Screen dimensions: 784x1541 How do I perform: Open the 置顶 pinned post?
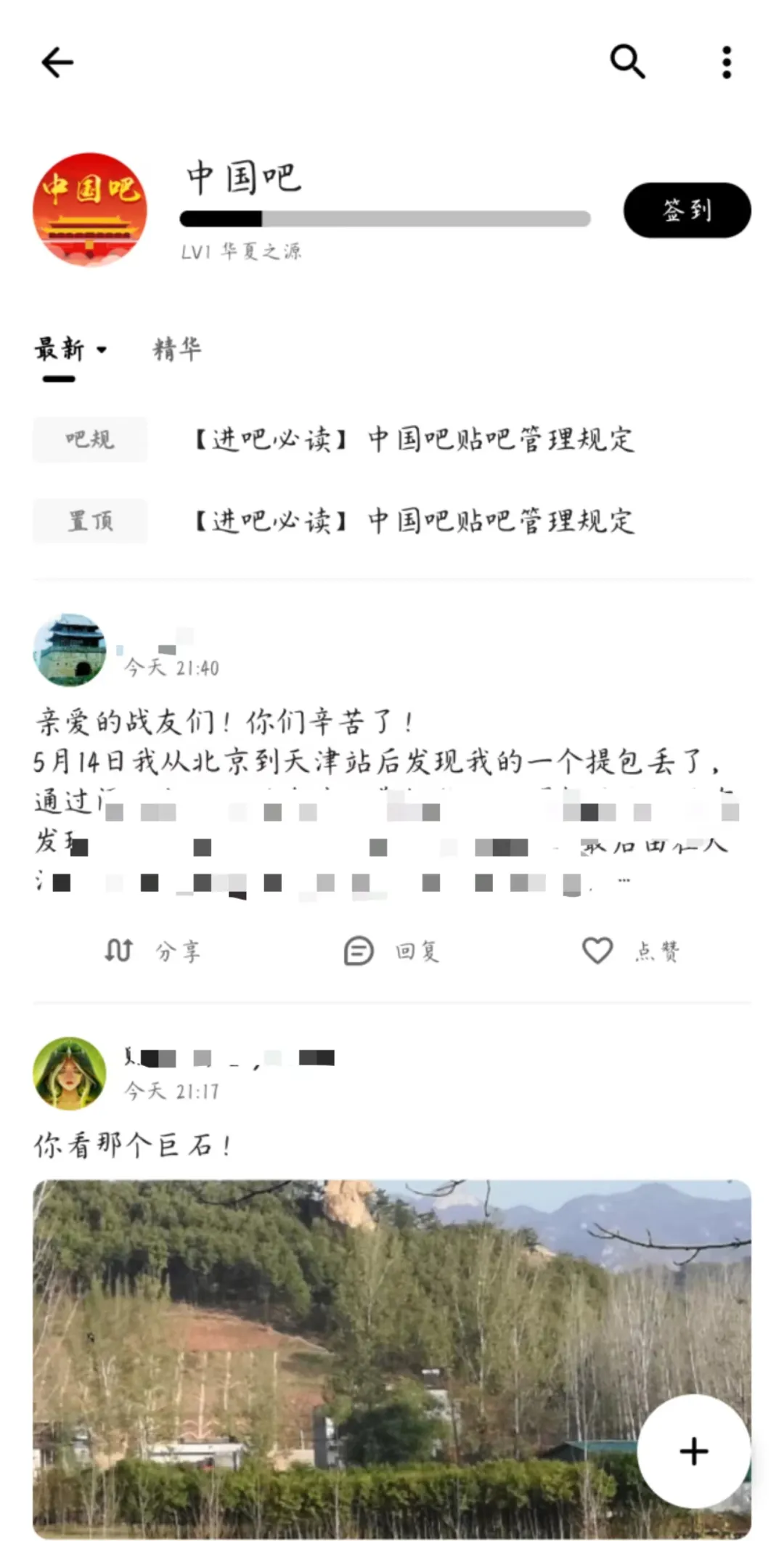(414, 521)
